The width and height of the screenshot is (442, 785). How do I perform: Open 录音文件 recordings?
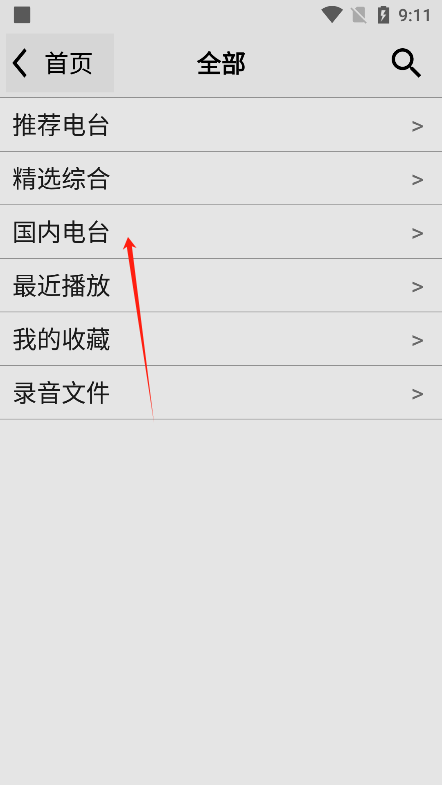click(221, 393)
